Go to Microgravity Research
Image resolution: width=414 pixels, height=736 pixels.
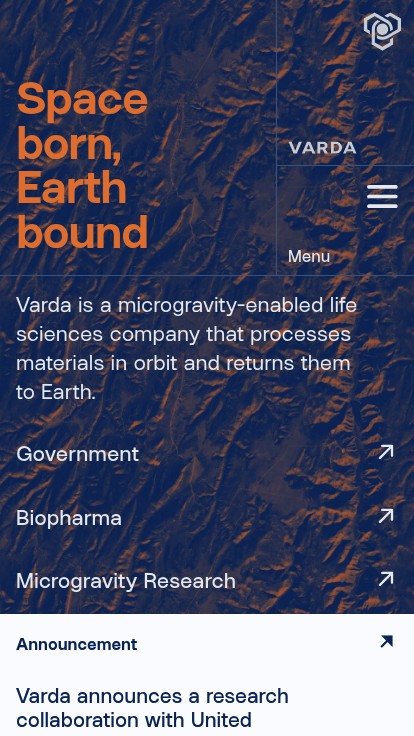[x=205, y=581]
